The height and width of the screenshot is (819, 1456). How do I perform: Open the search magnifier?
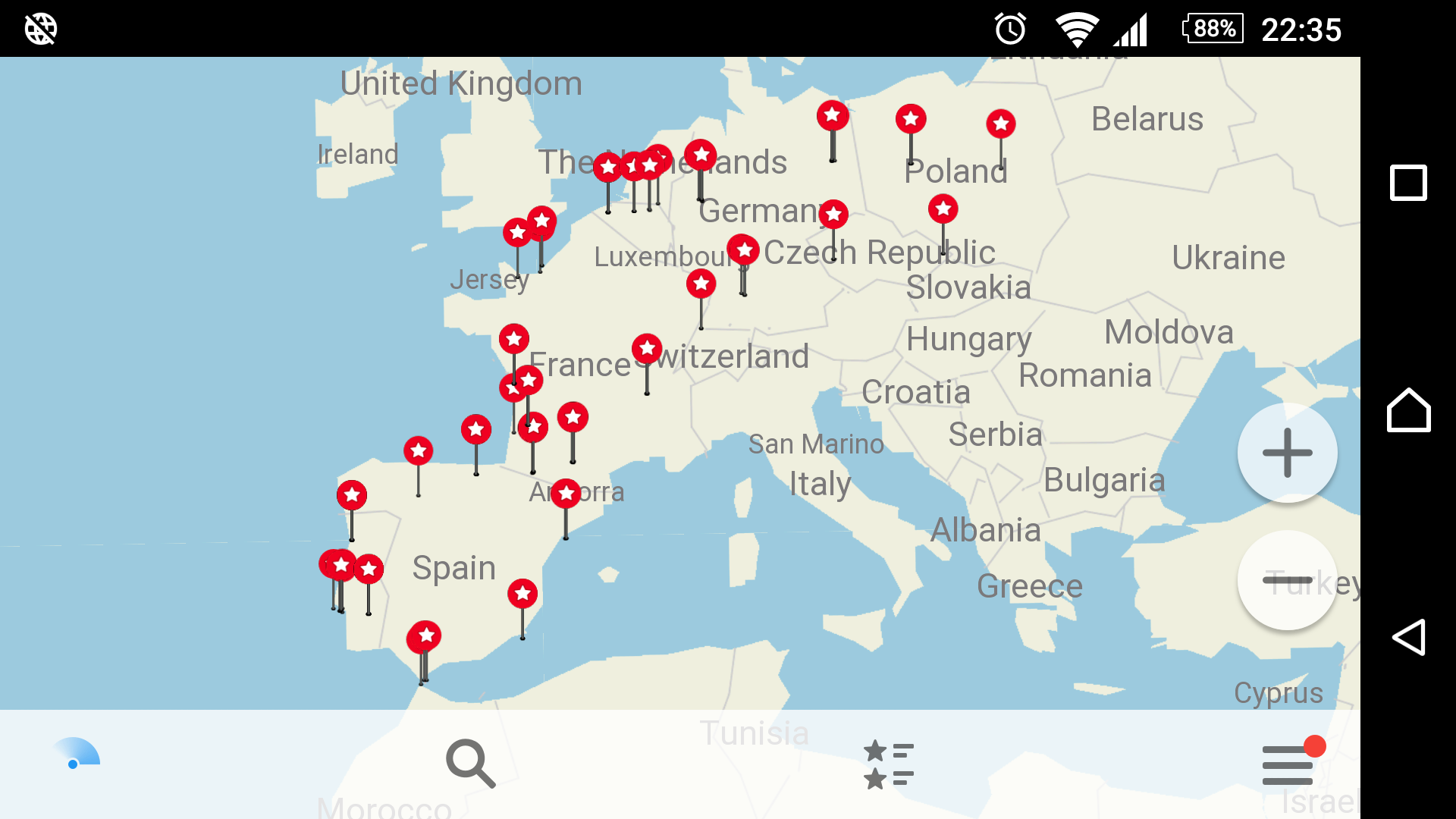tap(470, 763)
